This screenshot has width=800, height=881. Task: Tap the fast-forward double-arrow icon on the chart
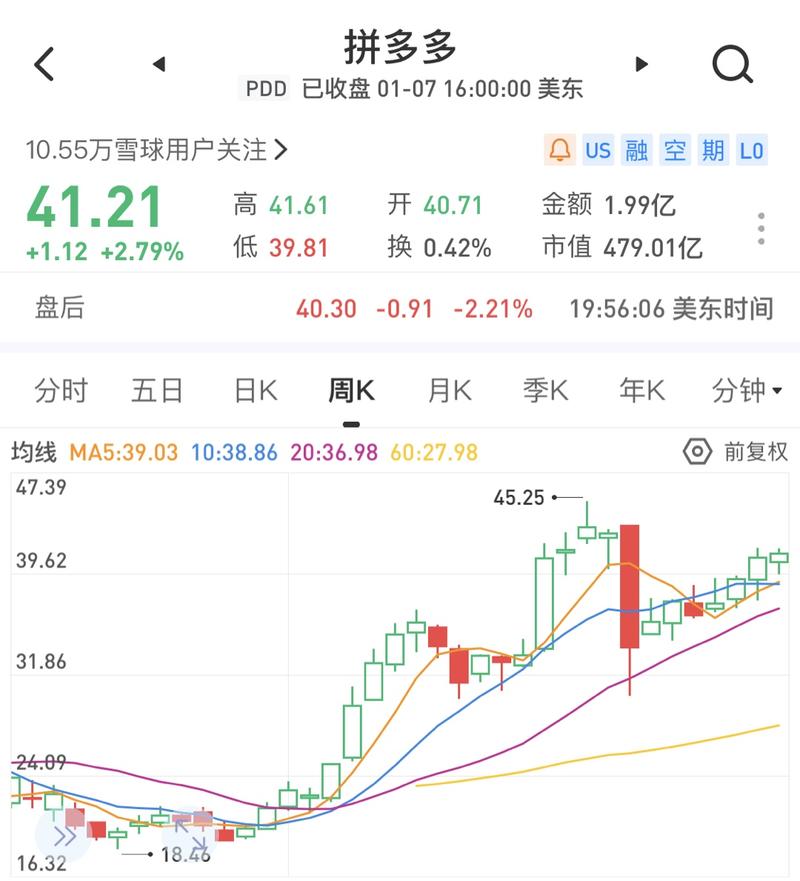[65, 834]
